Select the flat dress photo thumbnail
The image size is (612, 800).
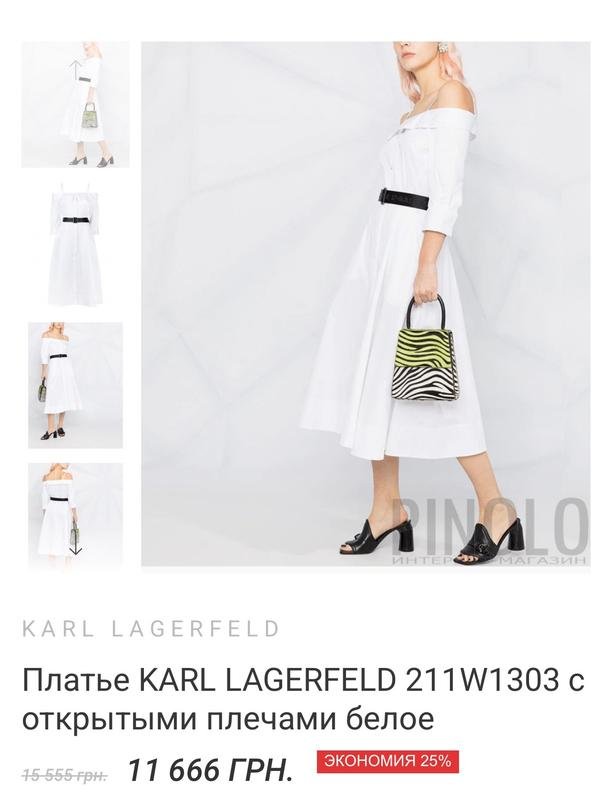pyautogui.click(x=75, y=244)
